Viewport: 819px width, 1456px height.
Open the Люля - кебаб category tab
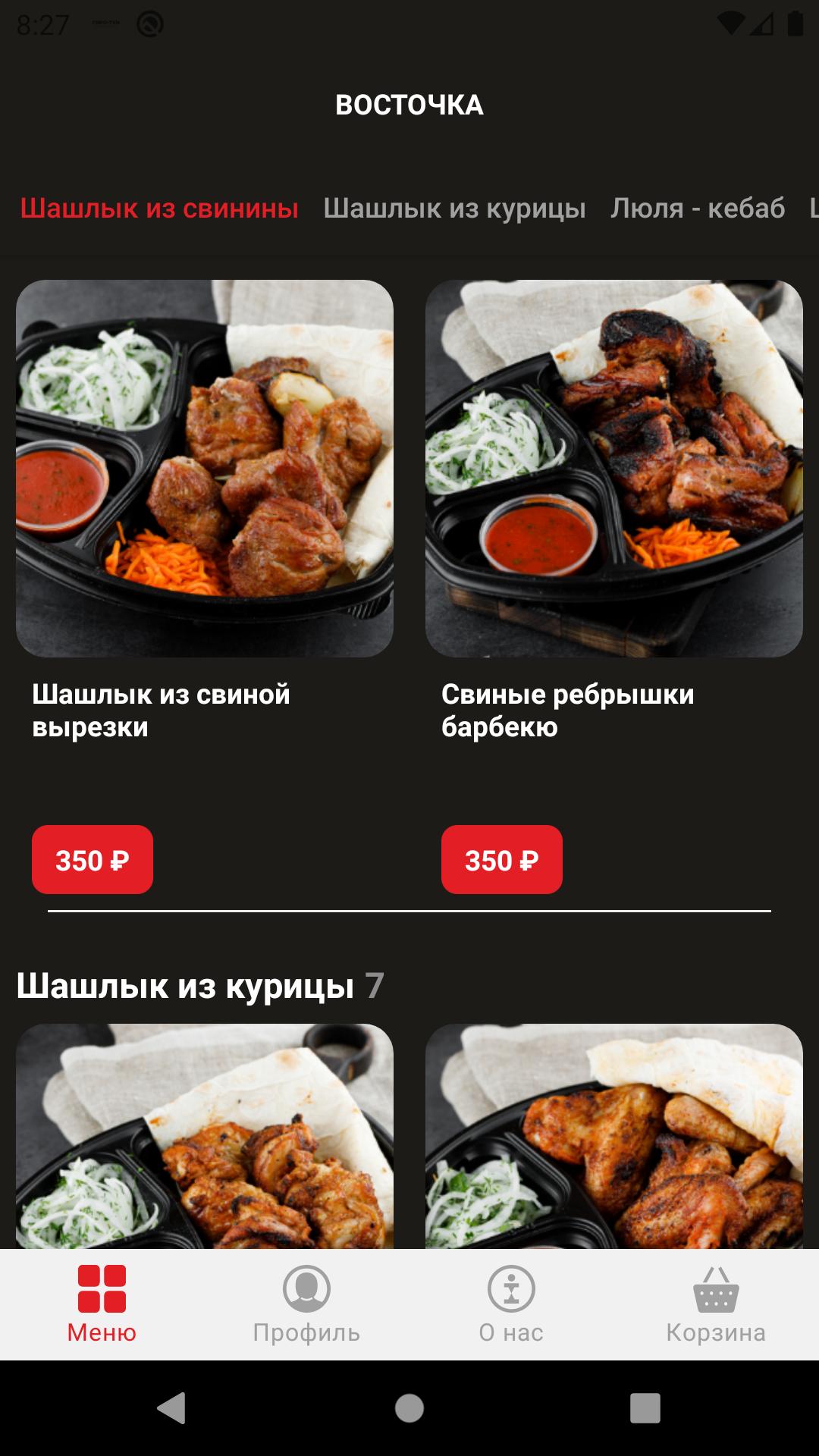click(698, 208)
